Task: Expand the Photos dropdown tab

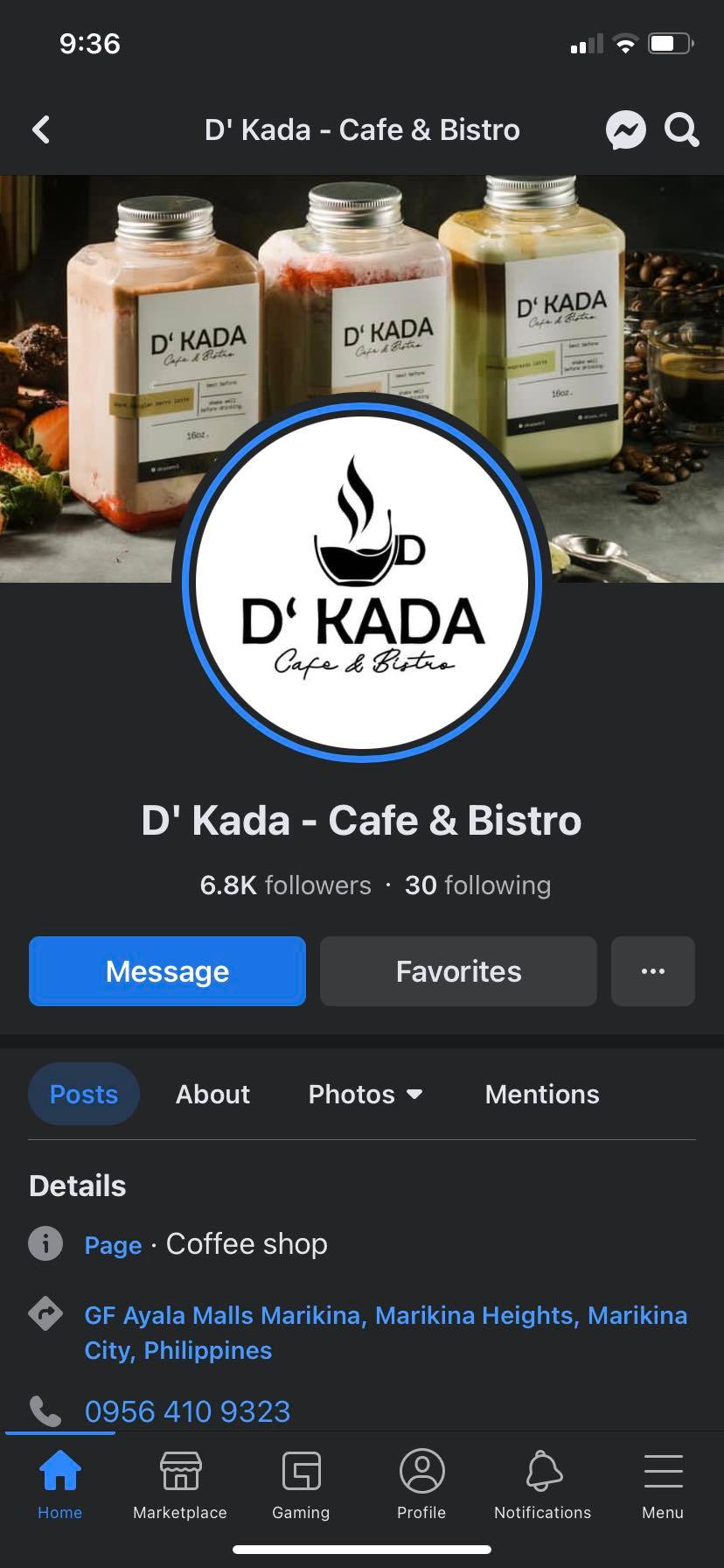Action: [365, 1094]
